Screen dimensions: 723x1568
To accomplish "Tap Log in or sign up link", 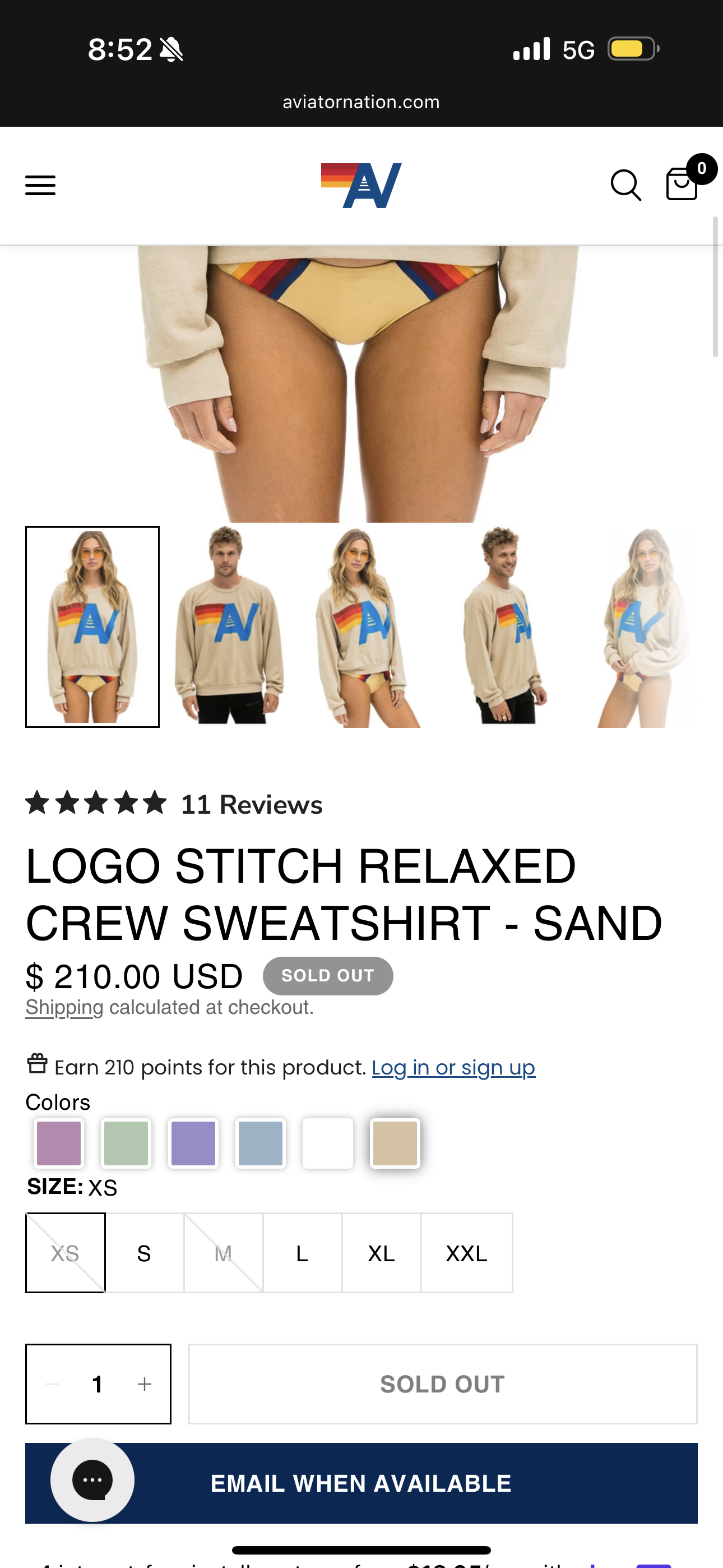I will point(453,1068).
